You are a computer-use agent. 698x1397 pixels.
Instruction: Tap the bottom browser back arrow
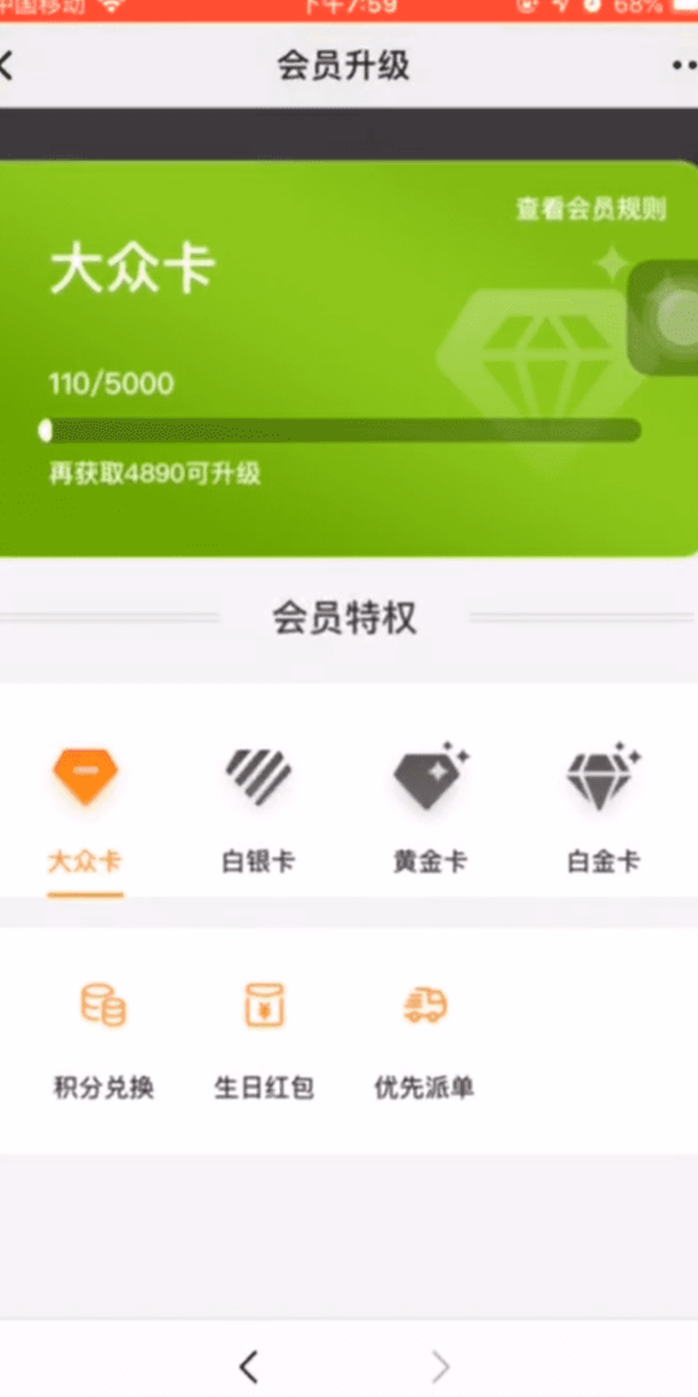click(249, 1366)
